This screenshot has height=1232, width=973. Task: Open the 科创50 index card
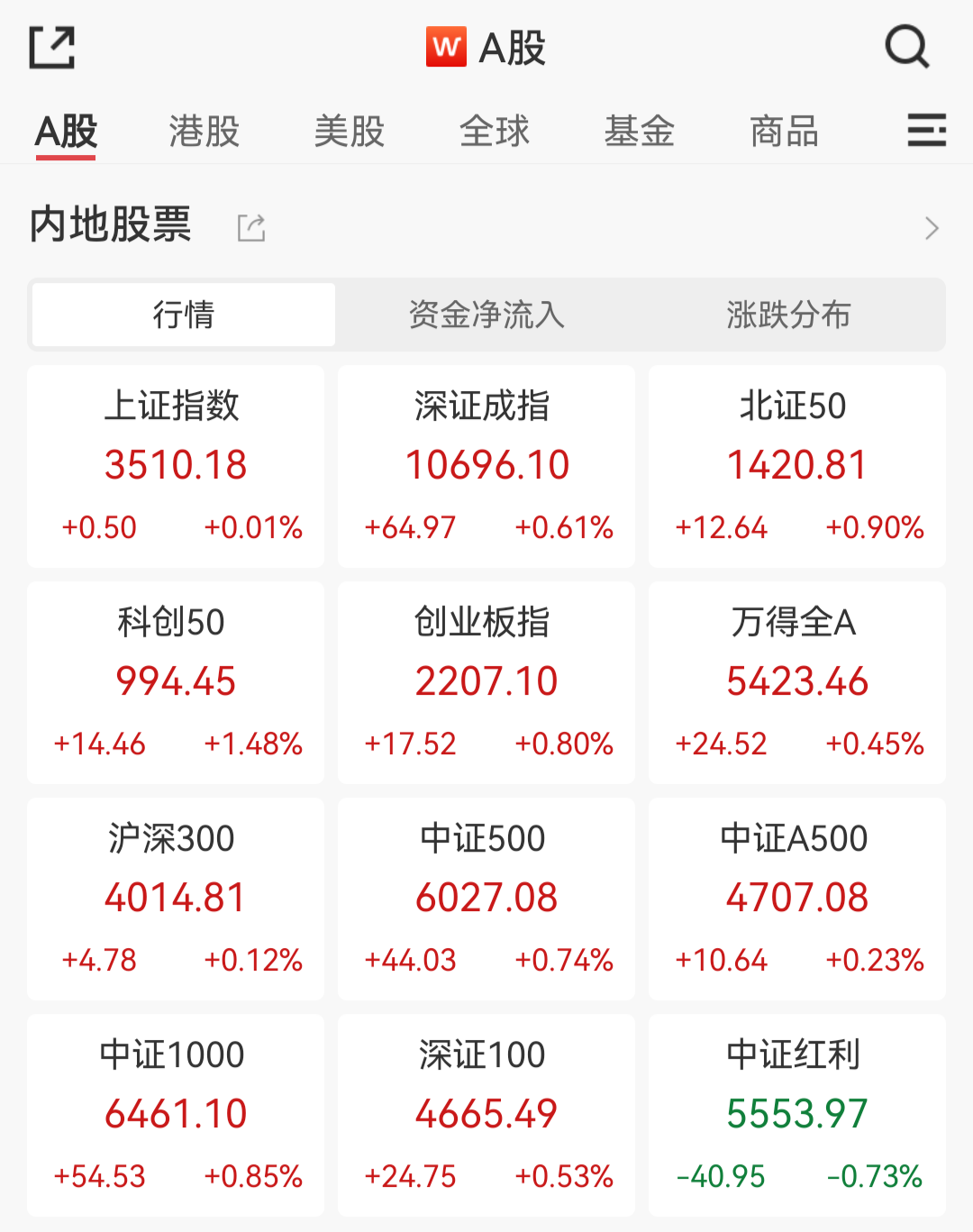(176, 682)
